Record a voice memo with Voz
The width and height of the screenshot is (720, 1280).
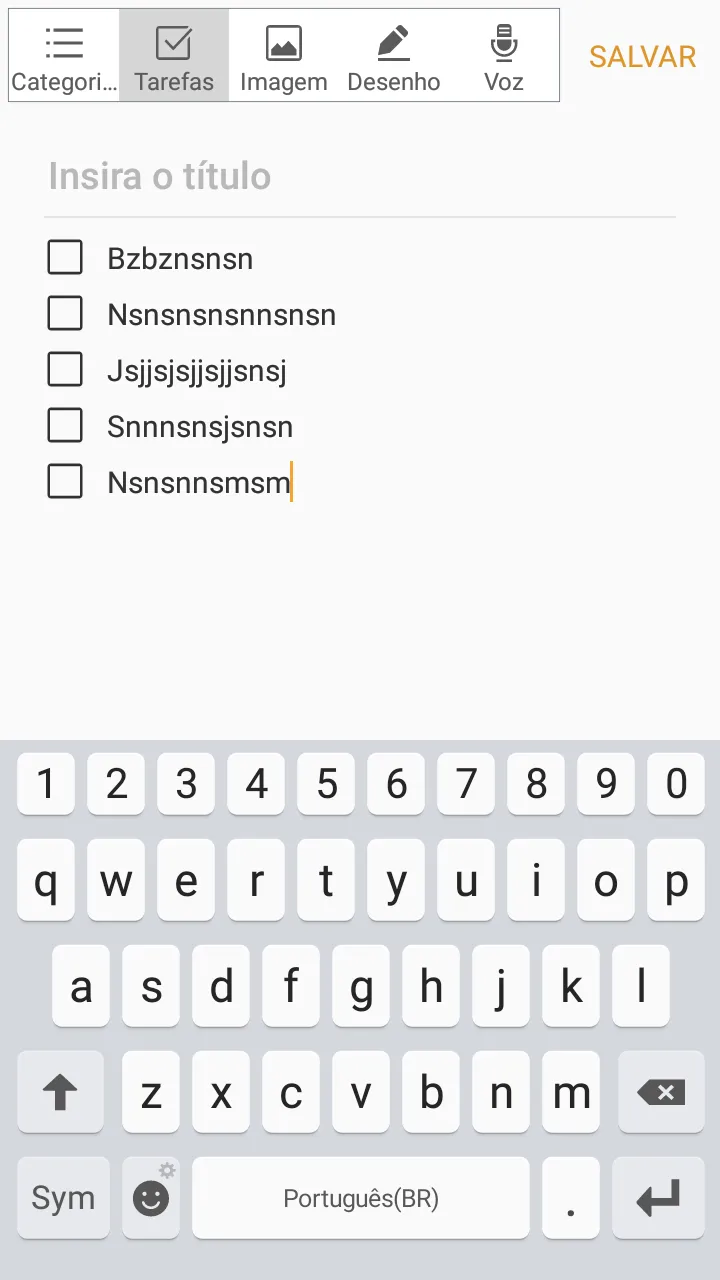[x=504, y=57]
